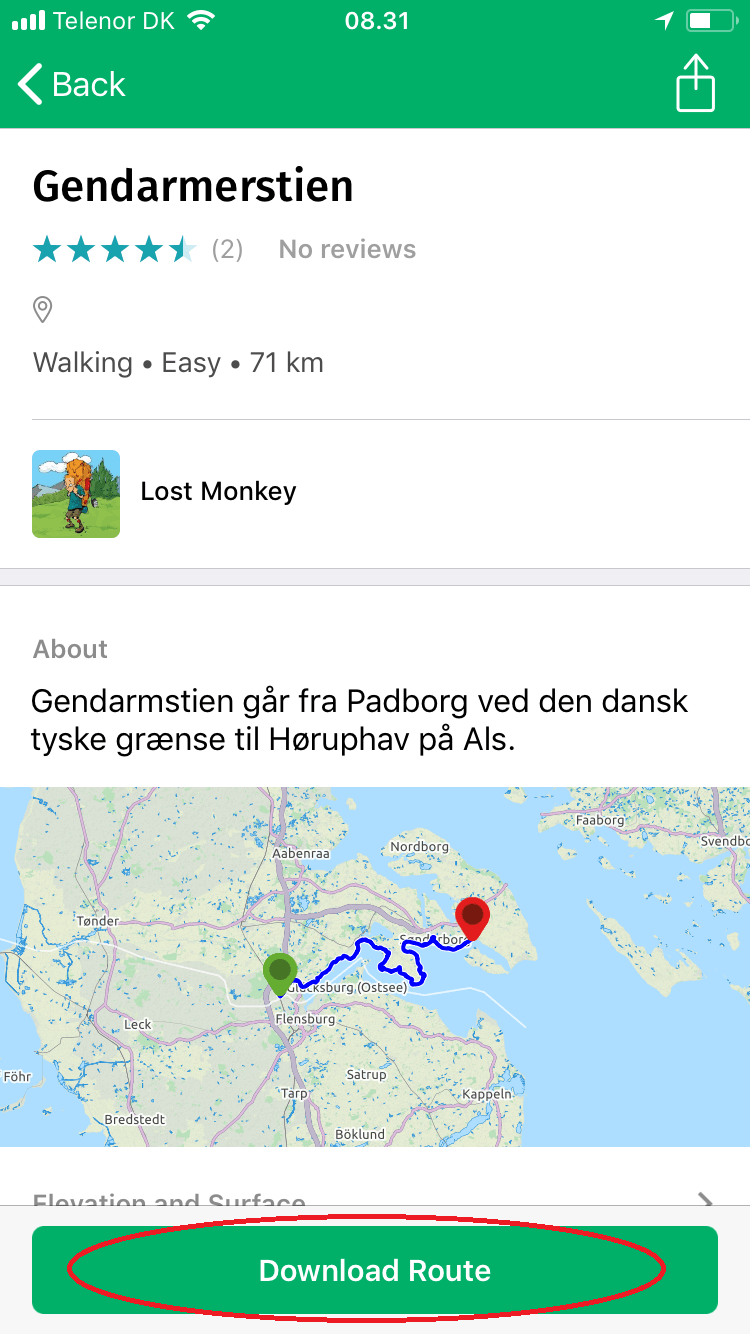Expand the Elevation and Surface section

[375, 1198]
